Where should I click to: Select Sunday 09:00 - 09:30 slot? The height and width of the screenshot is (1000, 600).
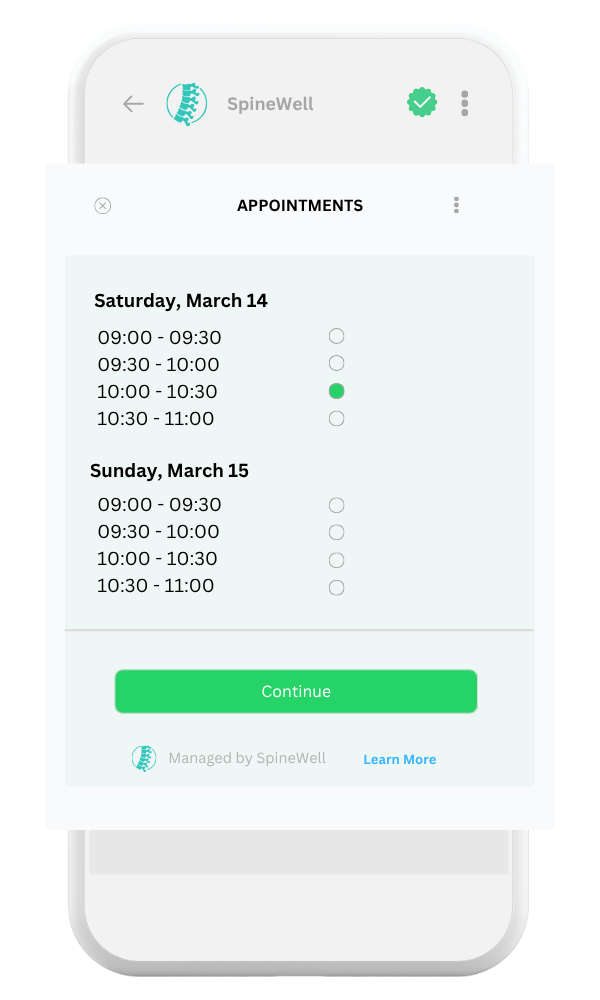click(x=337, y=505)
